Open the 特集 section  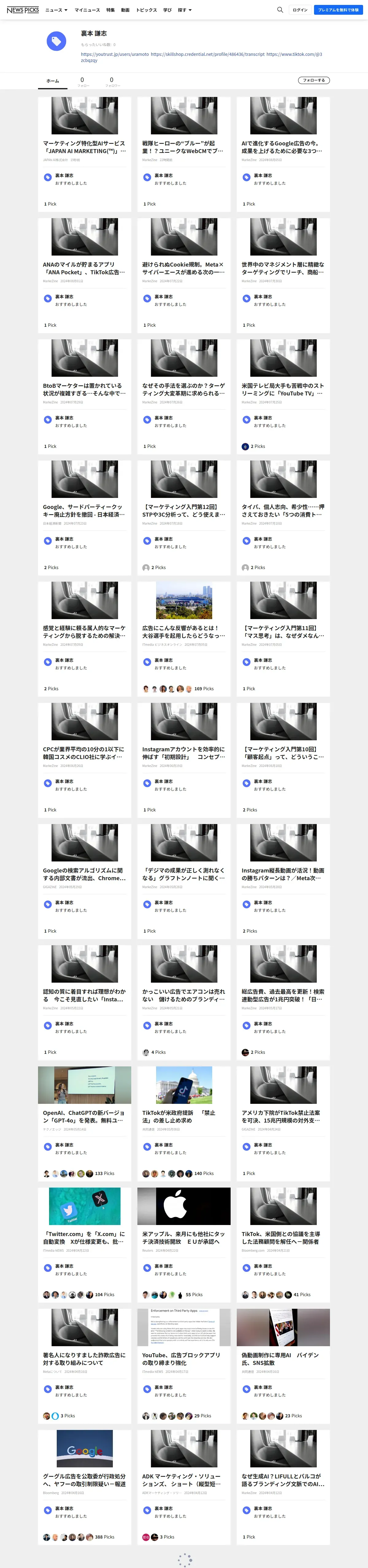[110, 10]
